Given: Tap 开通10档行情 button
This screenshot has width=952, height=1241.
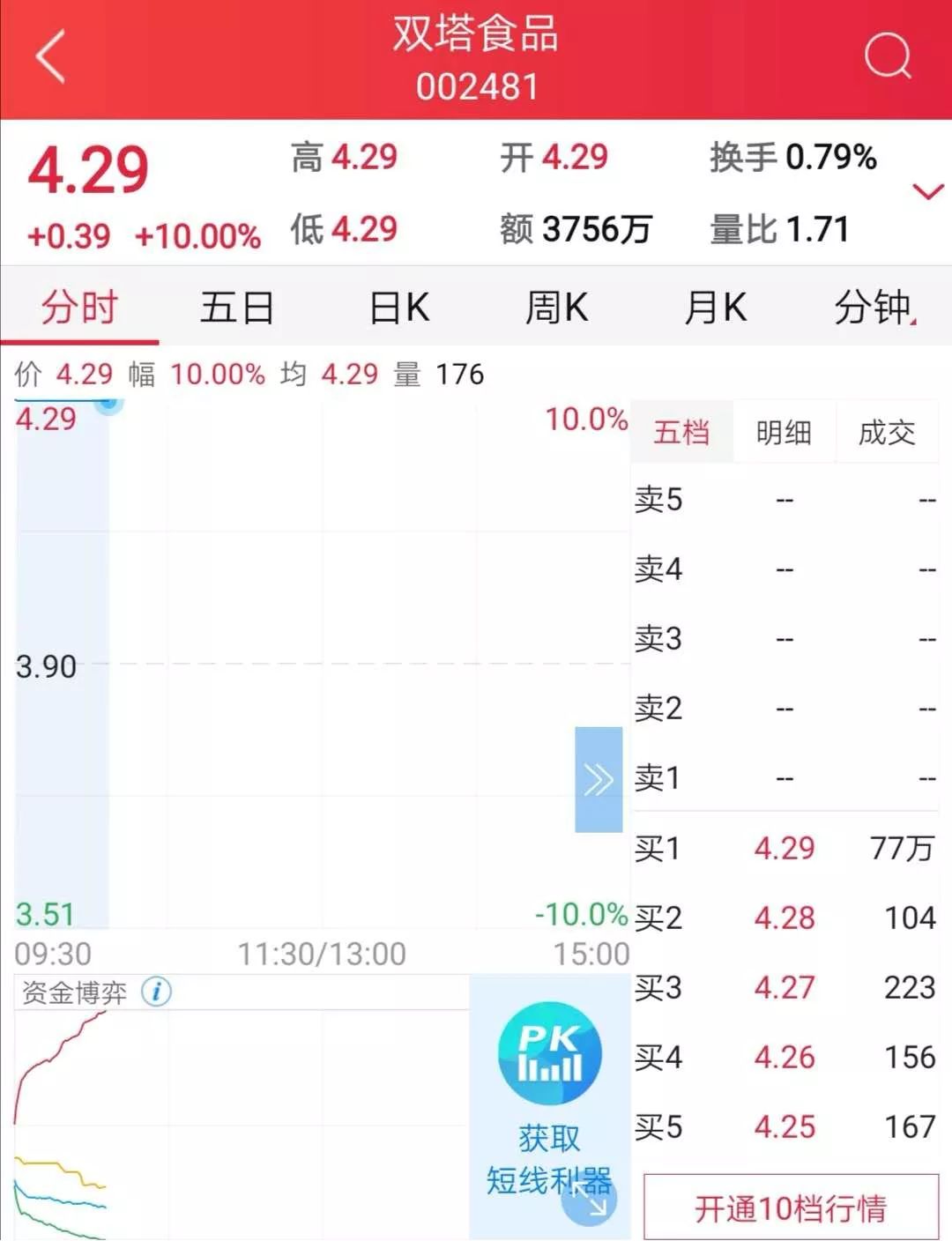Looking at the screenshot, I should (791, 1208).
